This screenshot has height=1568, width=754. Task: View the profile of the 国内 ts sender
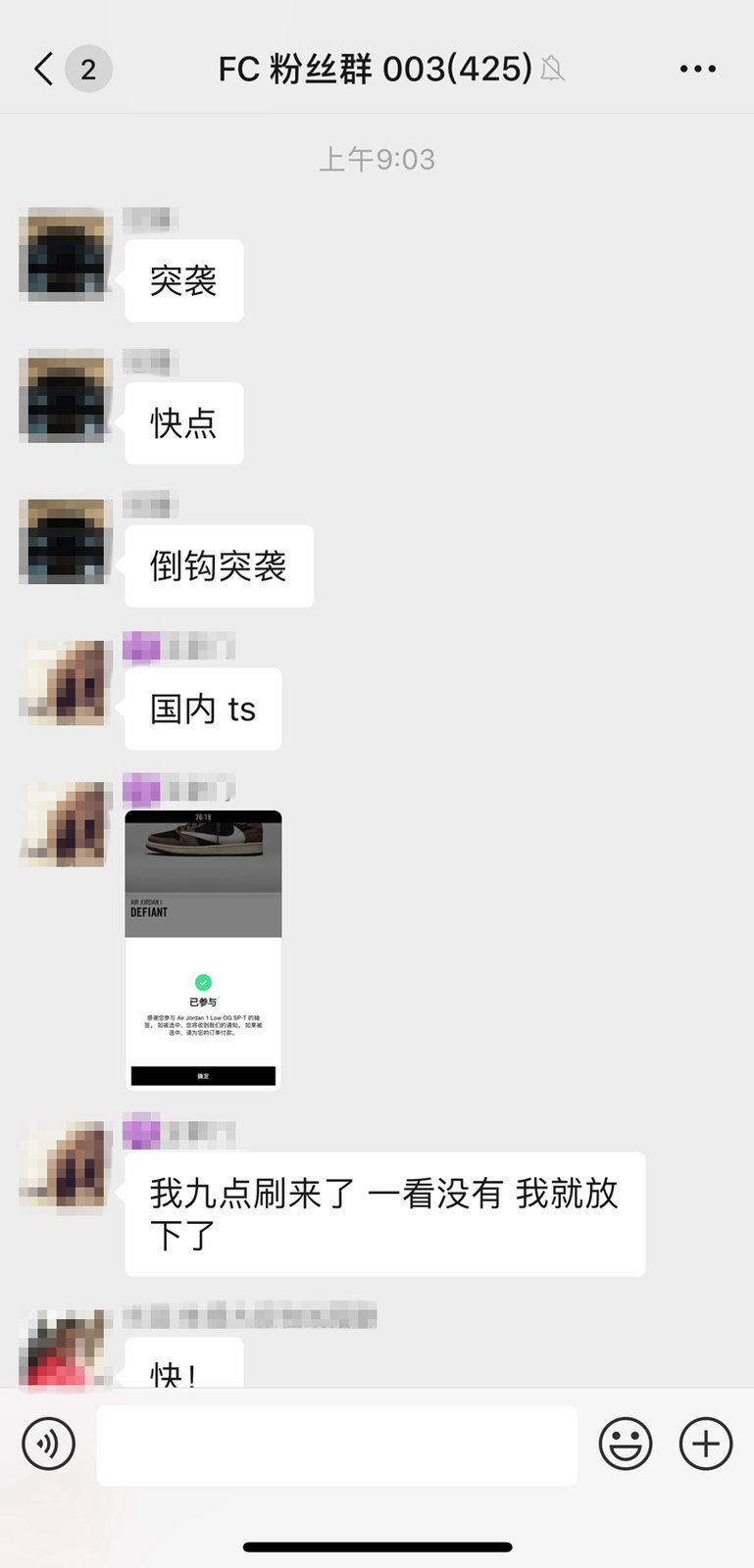[65, 683]
